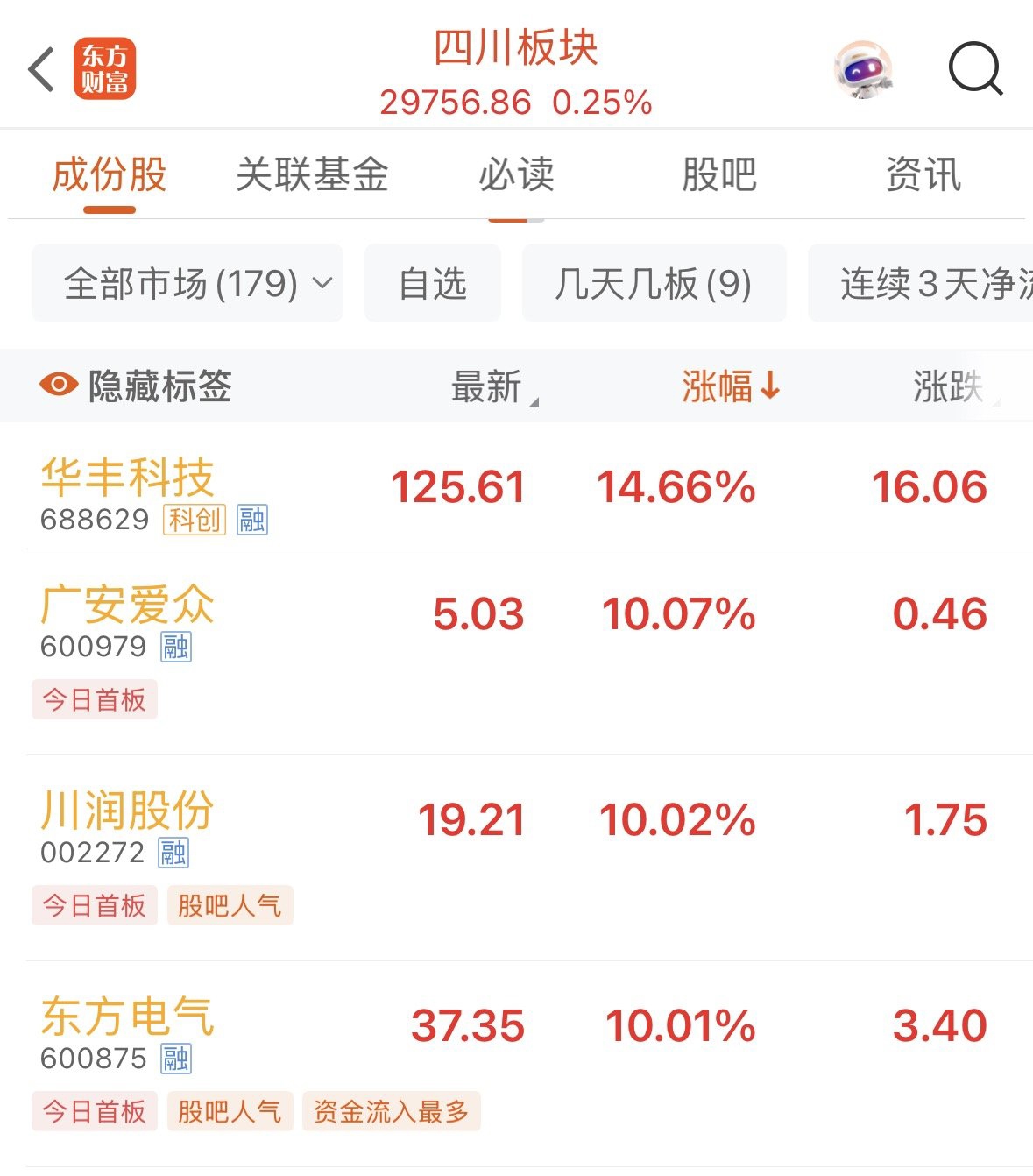Filter by the 几天几板(9) chip
Screen dimensions: 1033x1176
(654, 284)
